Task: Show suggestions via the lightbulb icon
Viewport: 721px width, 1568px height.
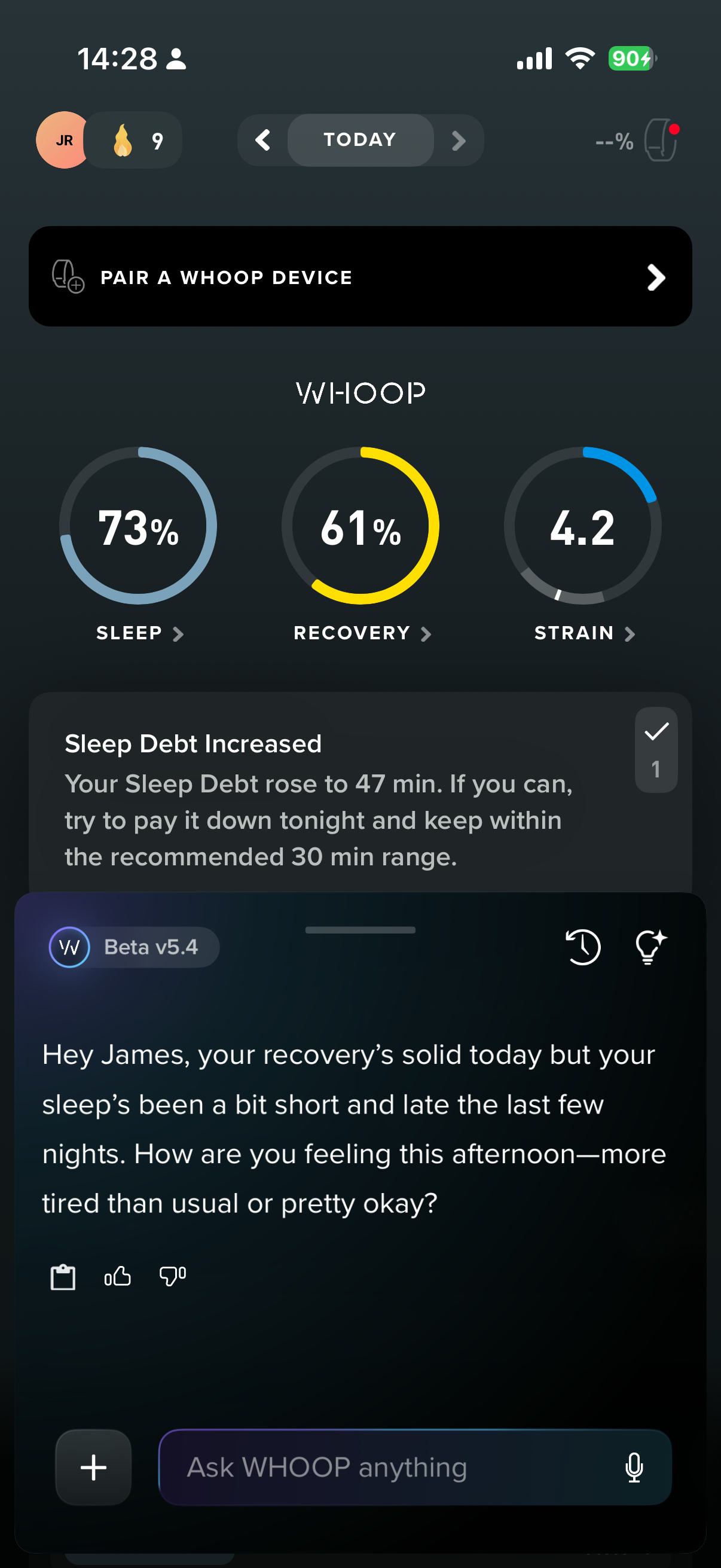Action: [x=650, y=947]
